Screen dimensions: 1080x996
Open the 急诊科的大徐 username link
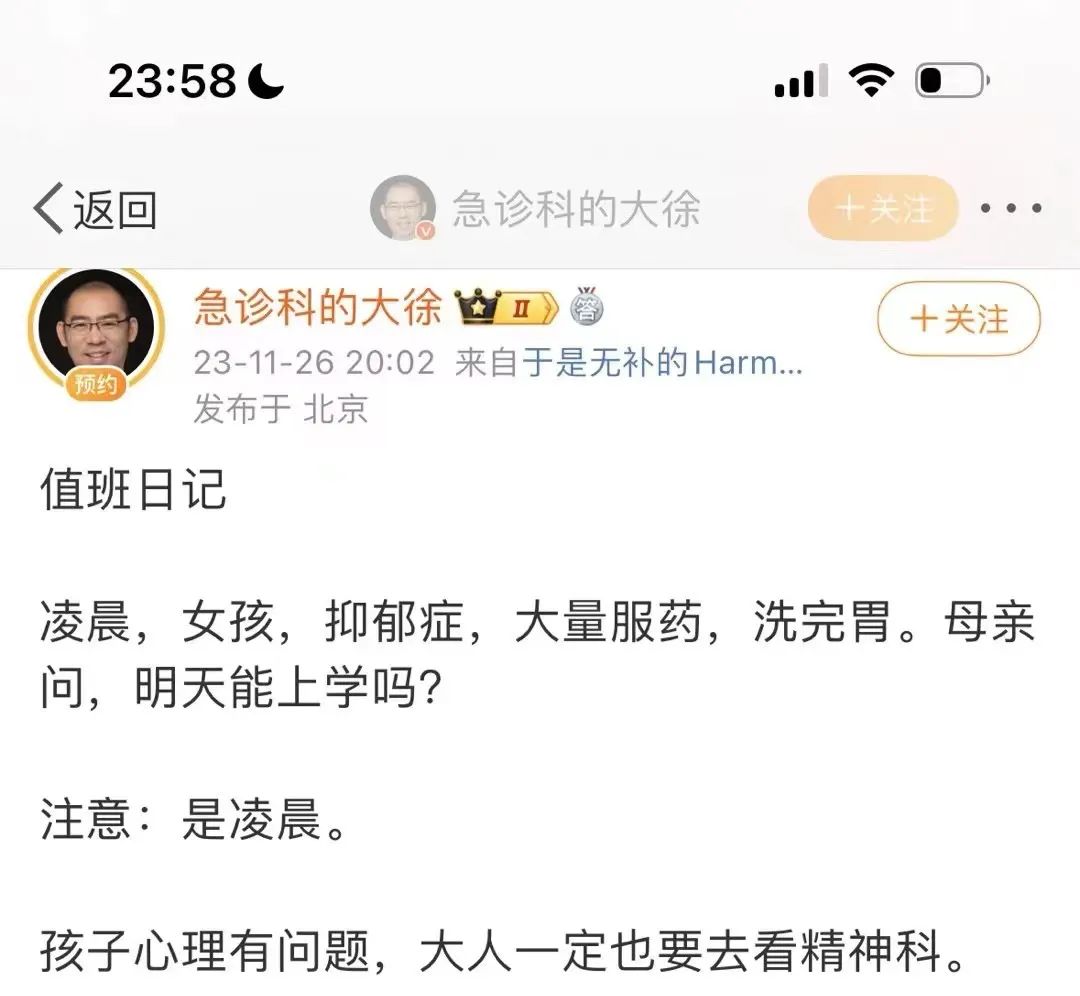317,307
